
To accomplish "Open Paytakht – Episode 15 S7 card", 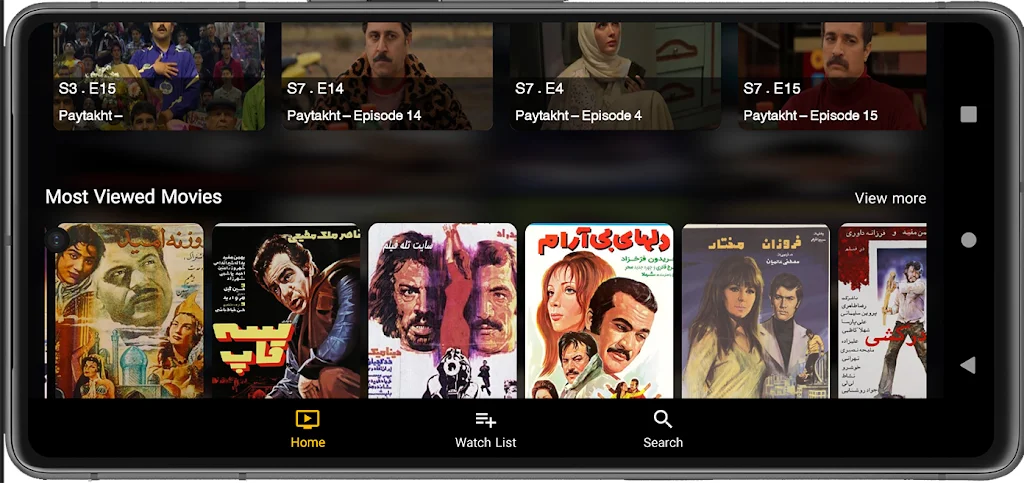I will tap(832, 76).
